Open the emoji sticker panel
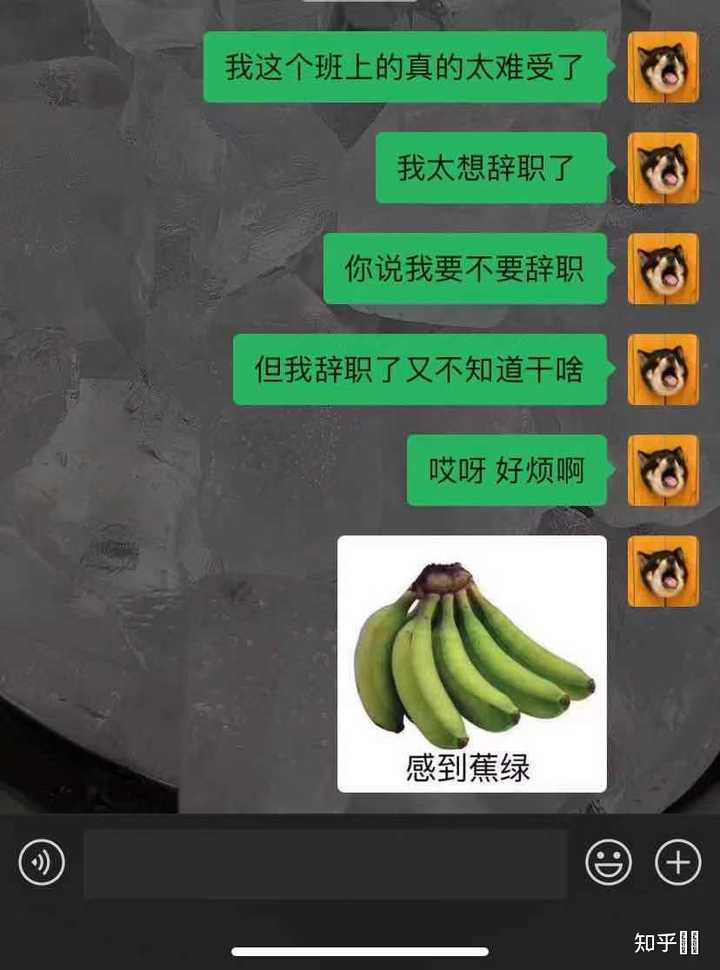The width and height of the screenshot is (720, 970). tap(608, 862)
